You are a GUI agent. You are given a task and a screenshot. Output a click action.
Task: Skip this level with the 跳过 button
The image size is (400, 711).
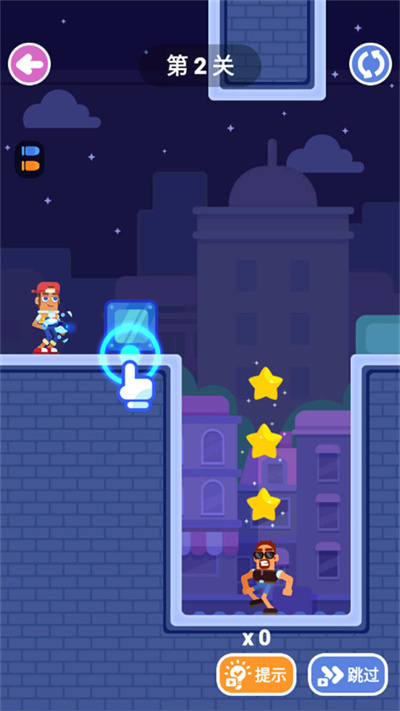(348, 675)
